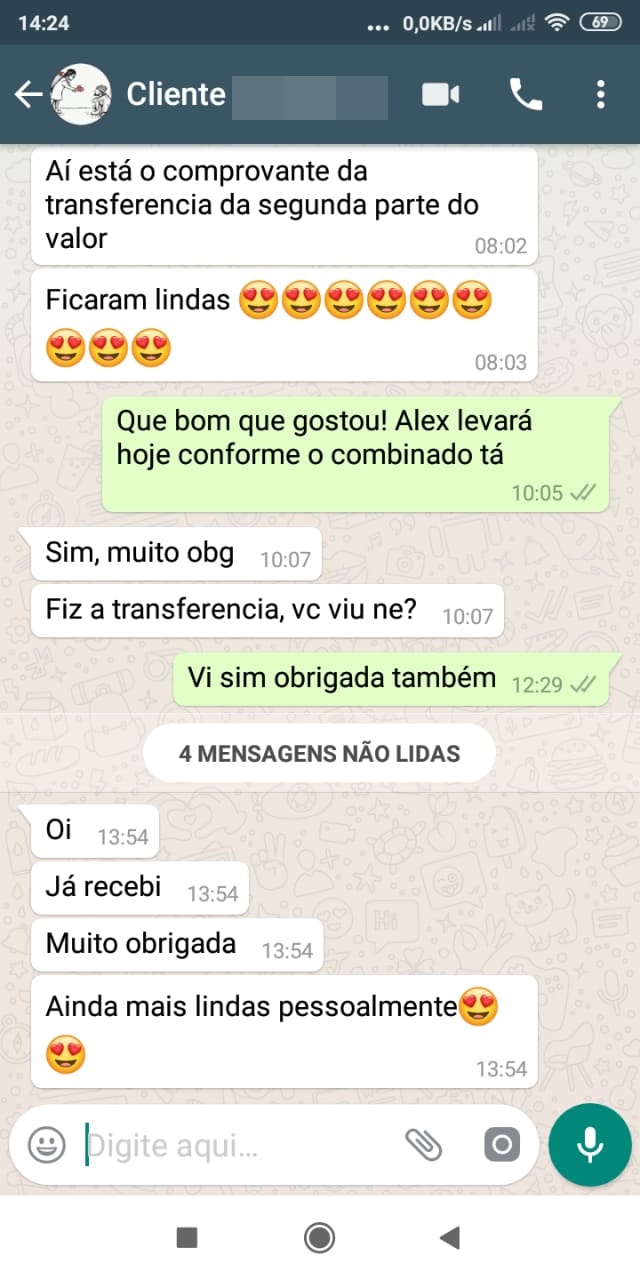
Task: Start a video call with Cliente
Action: pyautogui.click(x=440, y=95)
